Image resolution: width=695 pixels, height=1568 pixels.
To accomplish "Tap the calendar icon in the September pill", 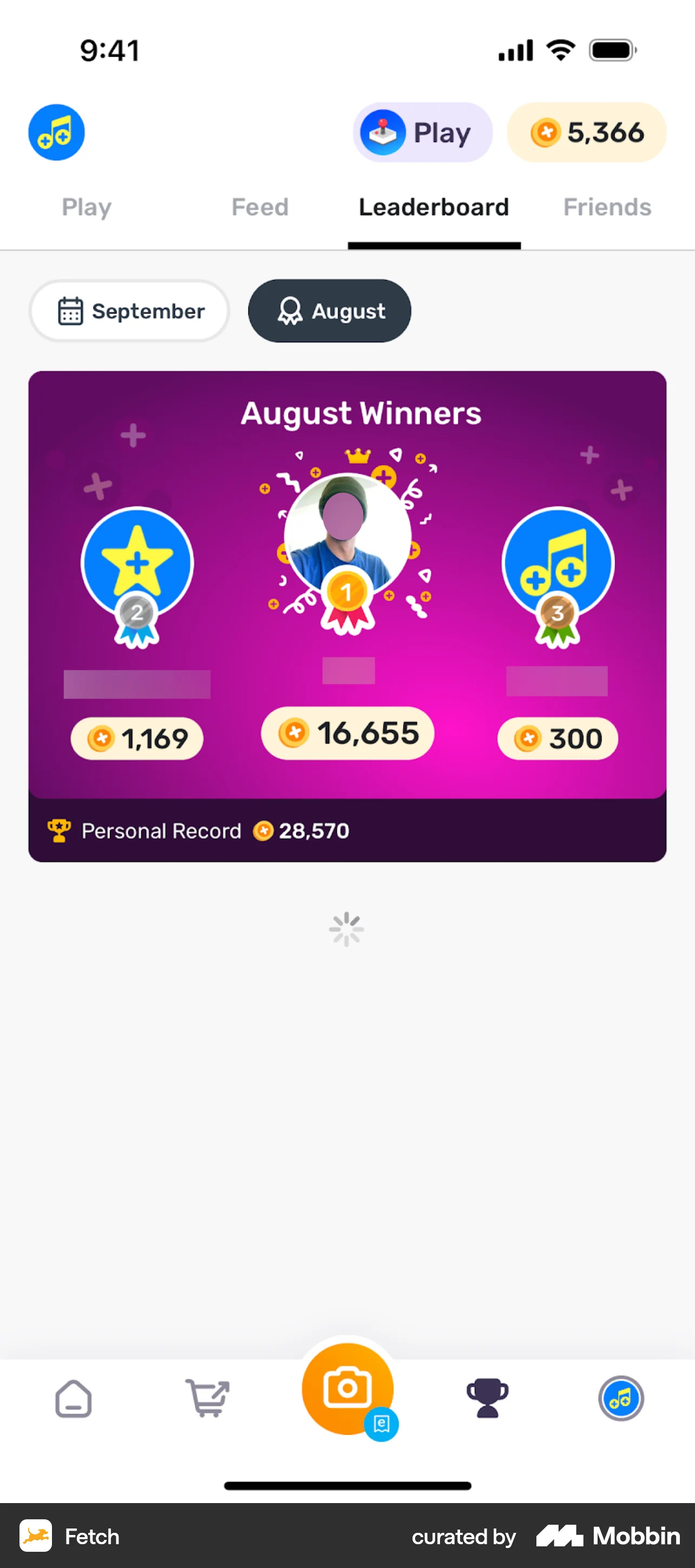I will click(69, 311).
